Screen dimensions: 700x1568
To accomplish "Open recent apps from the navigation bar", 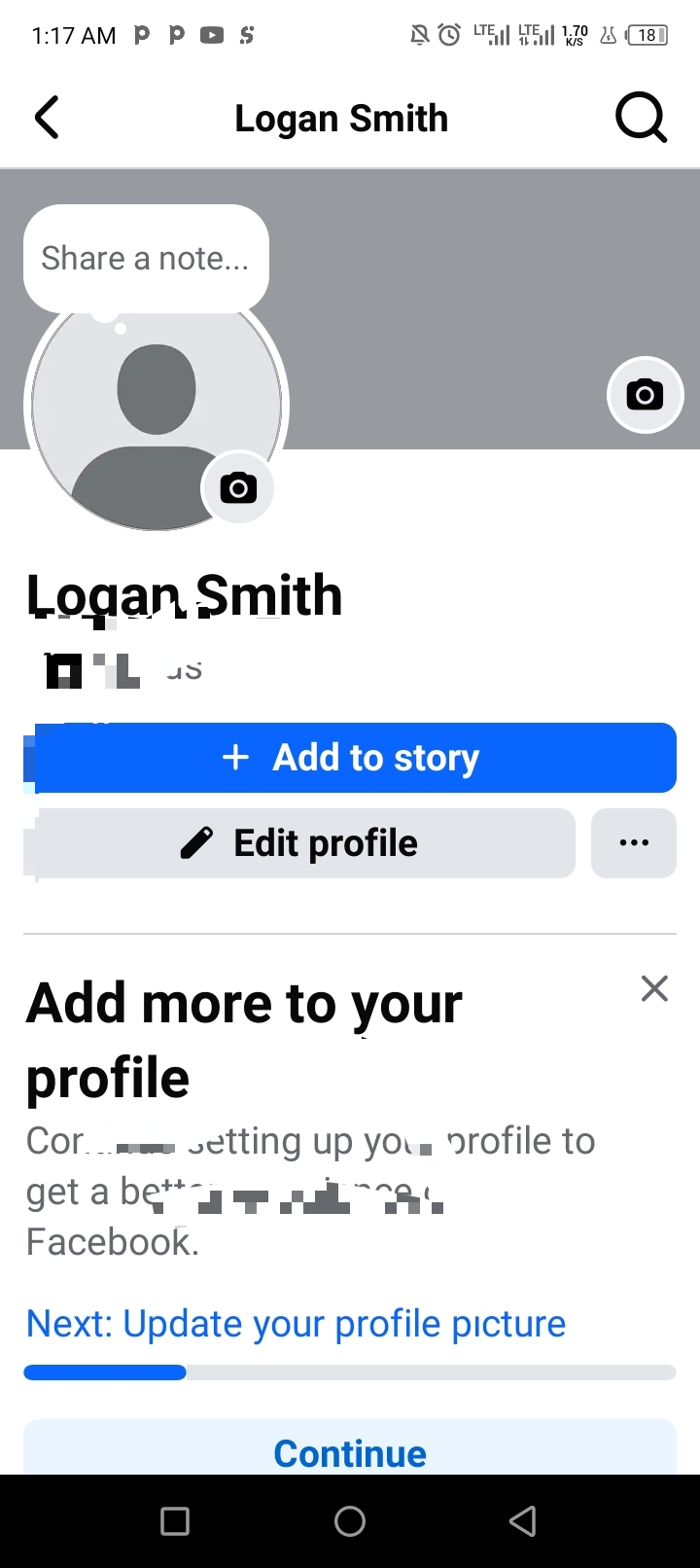I will 175,1519.
